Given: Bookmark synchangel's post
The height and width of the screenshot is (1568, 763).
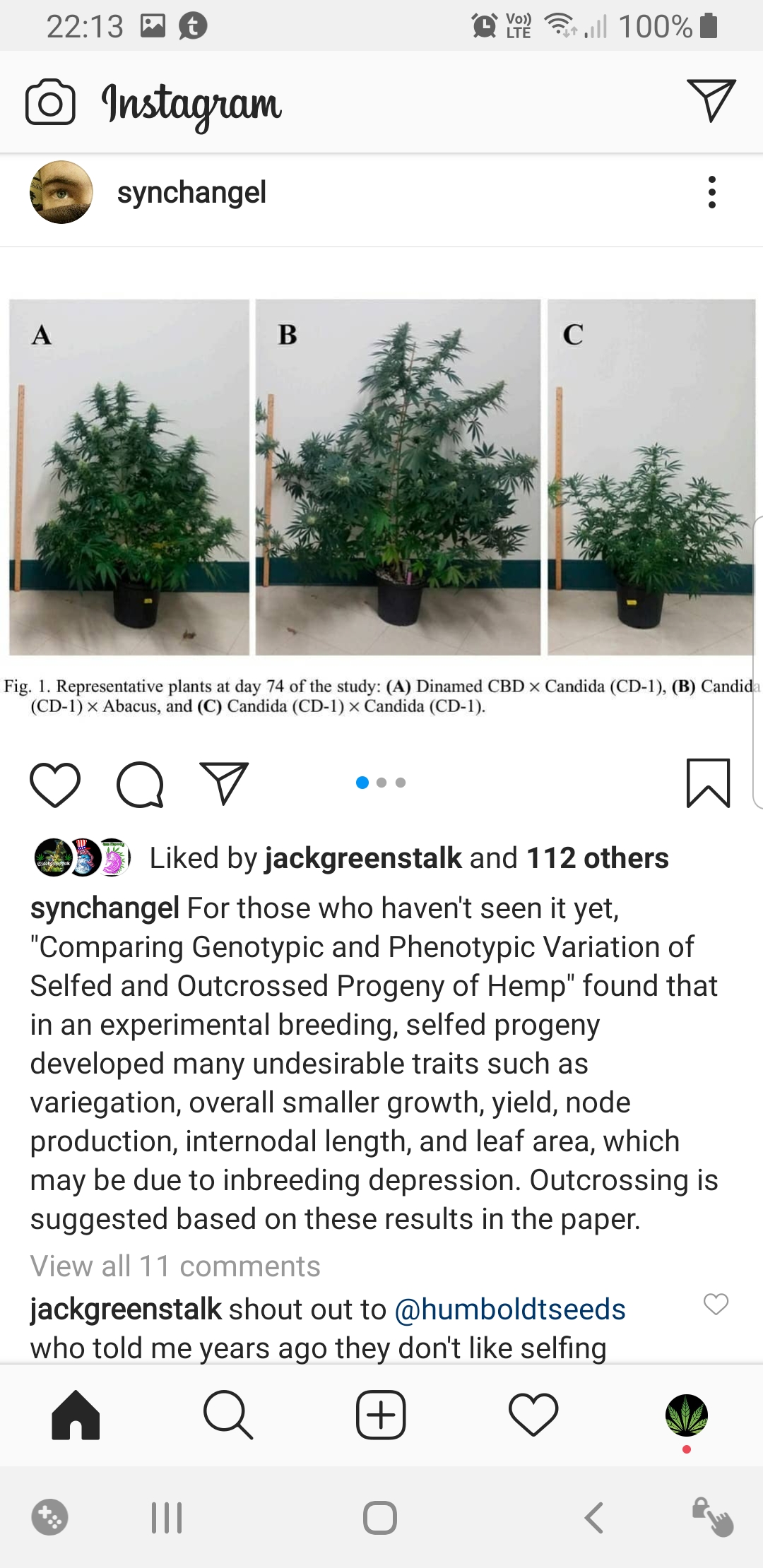Looking at the screenshot, I should pos(708,783).
